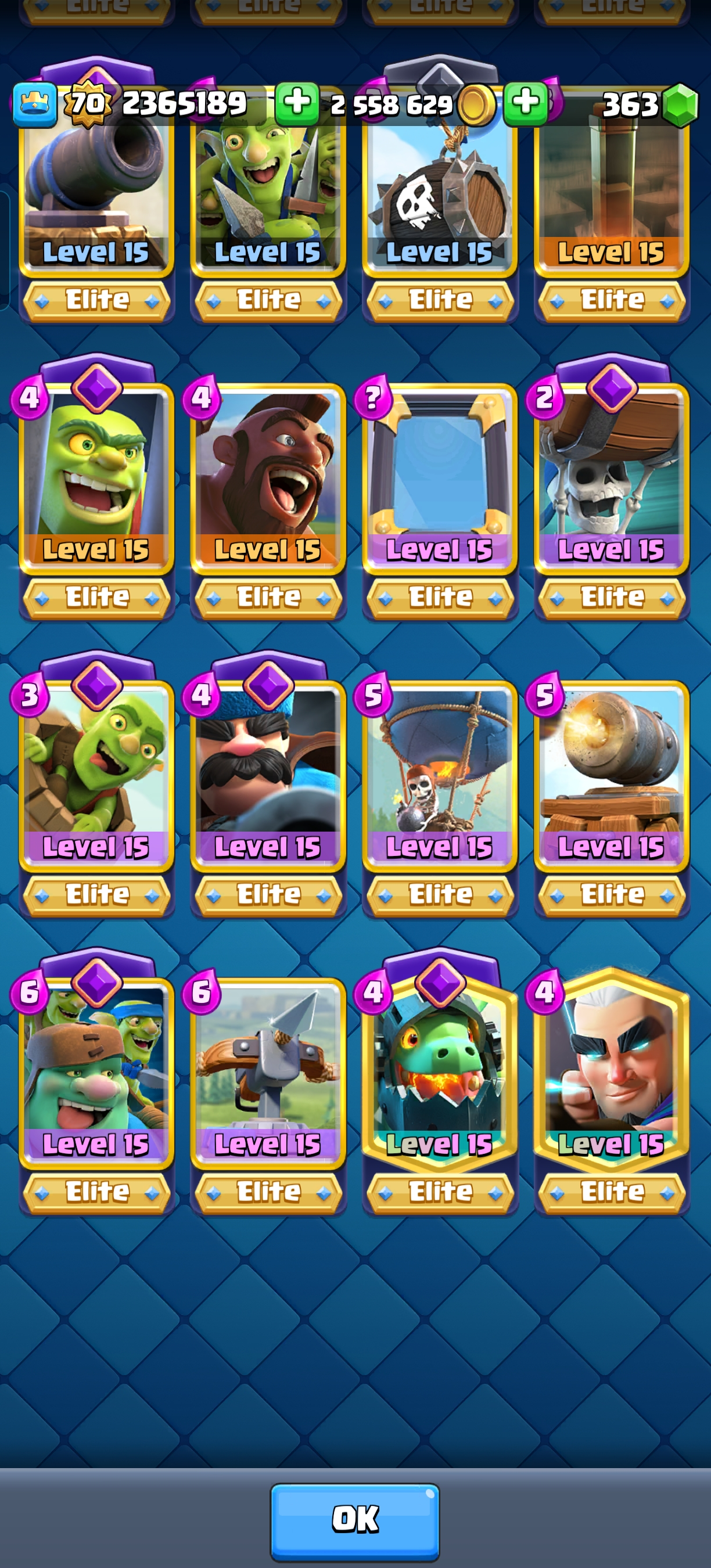The height and width of the screenshot is (1568, 711).
Task: Open the Magic Archer card
Action: 611,1069
